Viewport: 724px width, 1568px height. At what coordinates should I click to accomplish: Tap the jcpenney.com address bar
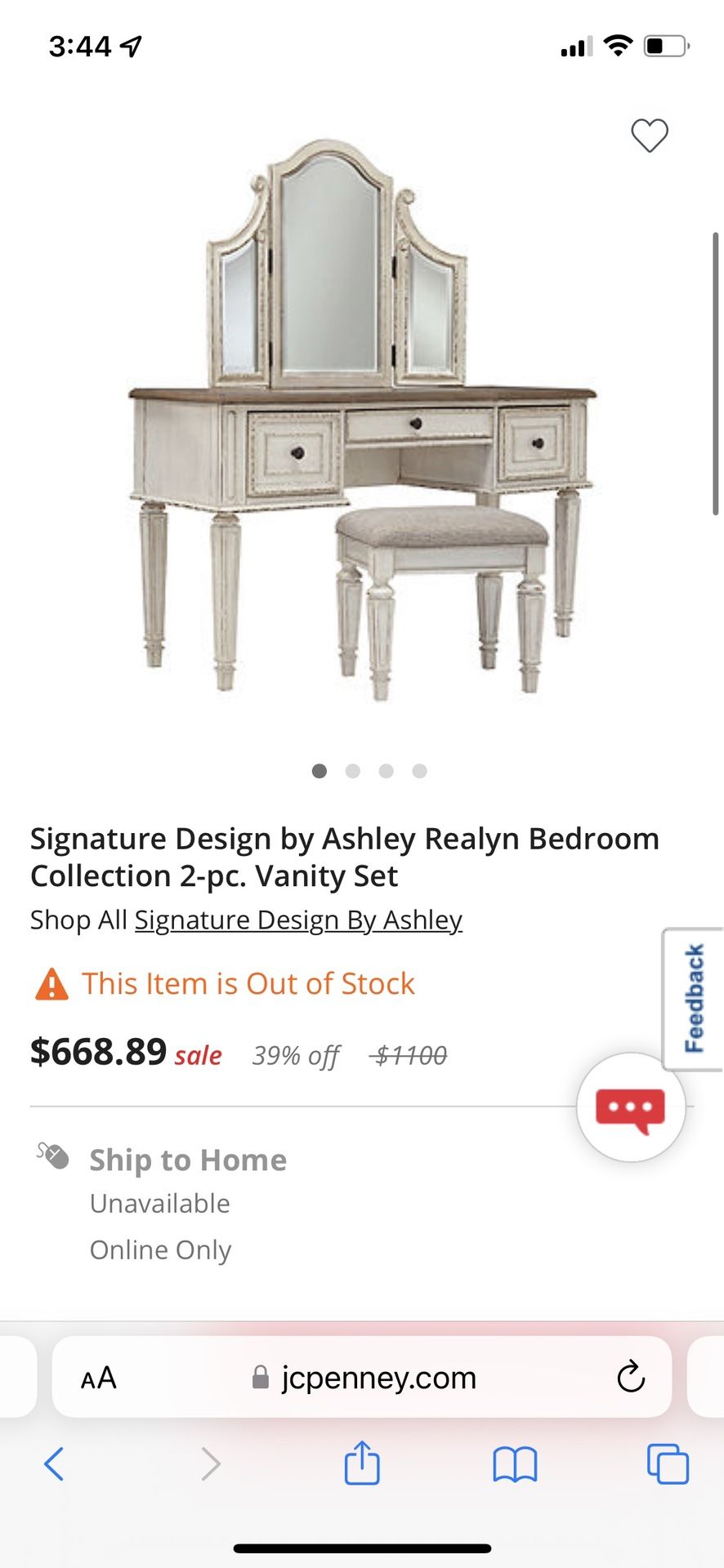[x=362, y=1377]
